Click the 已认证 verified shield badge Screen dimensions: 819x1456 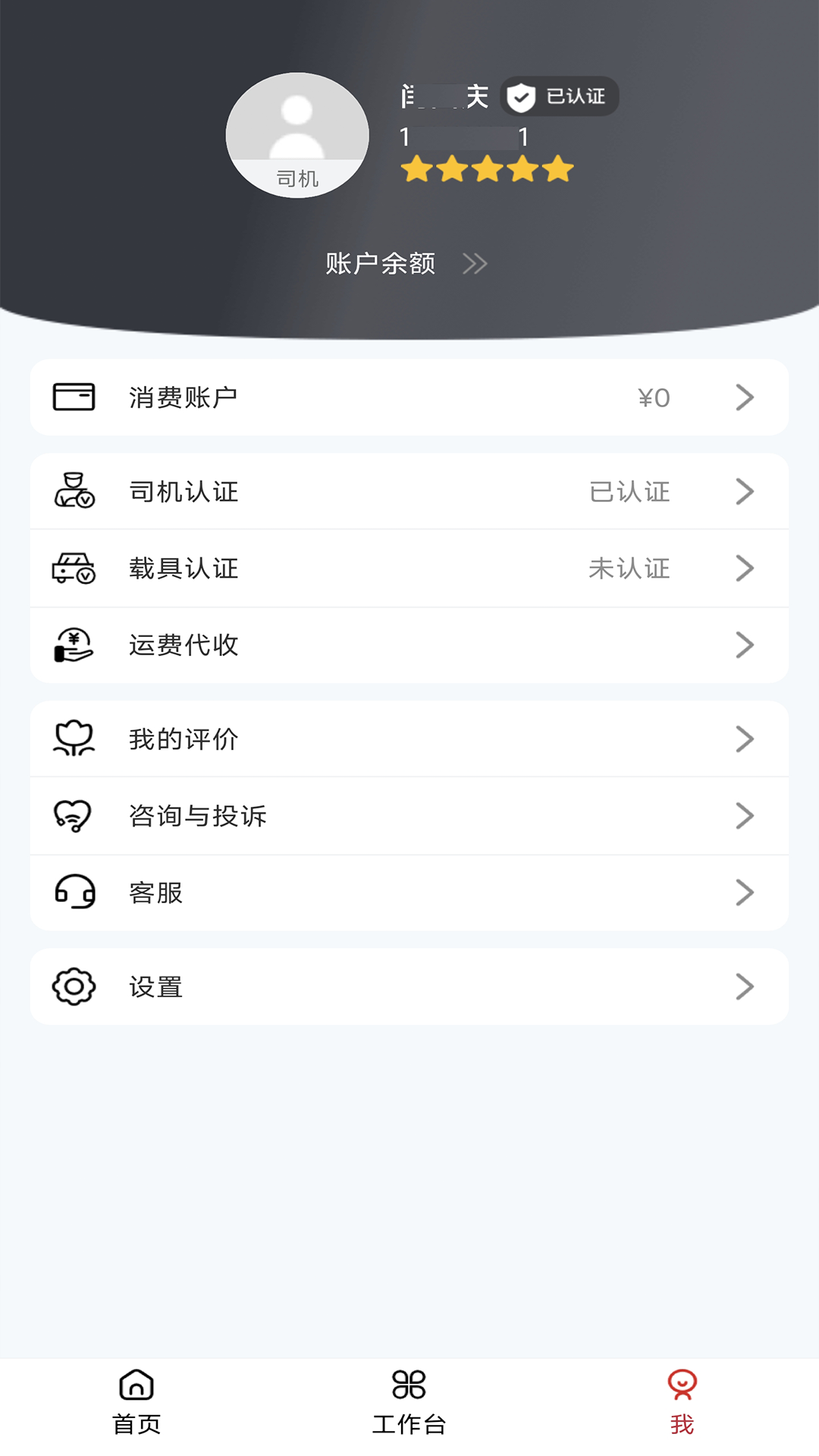coord(559,96)
